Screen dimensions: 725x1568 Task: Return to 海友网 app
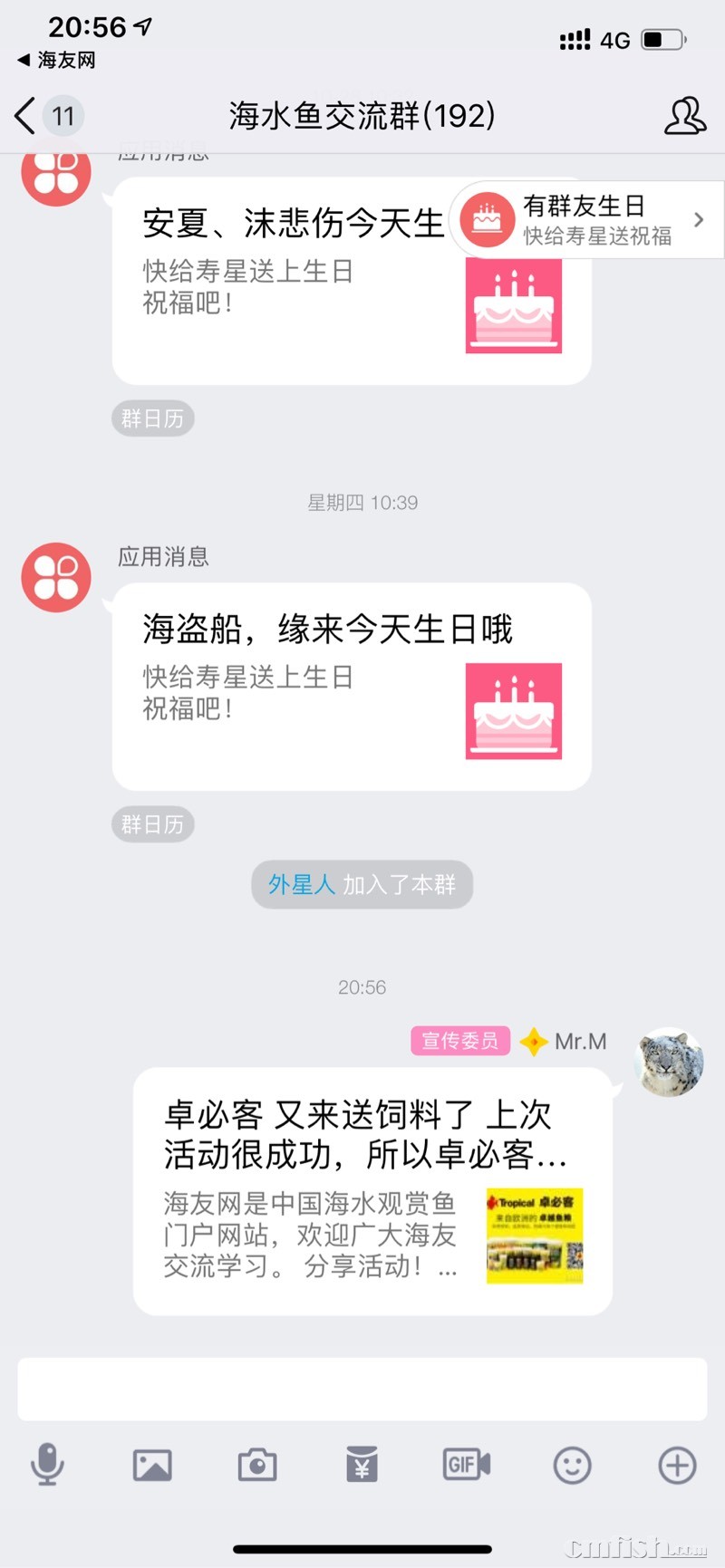click(56, 61)
